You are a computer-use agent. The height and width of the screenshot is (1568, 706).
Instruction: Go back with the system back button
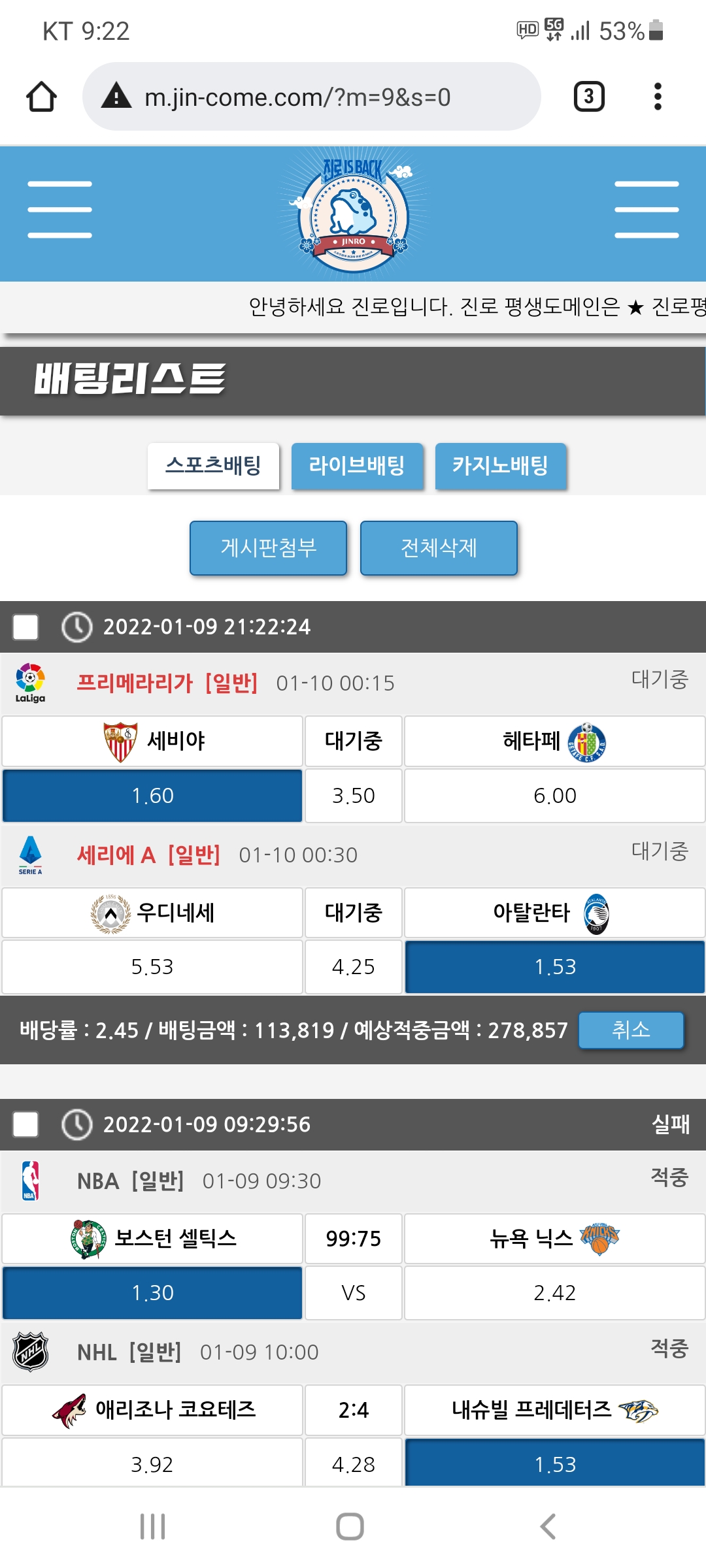pos(548,1527)
